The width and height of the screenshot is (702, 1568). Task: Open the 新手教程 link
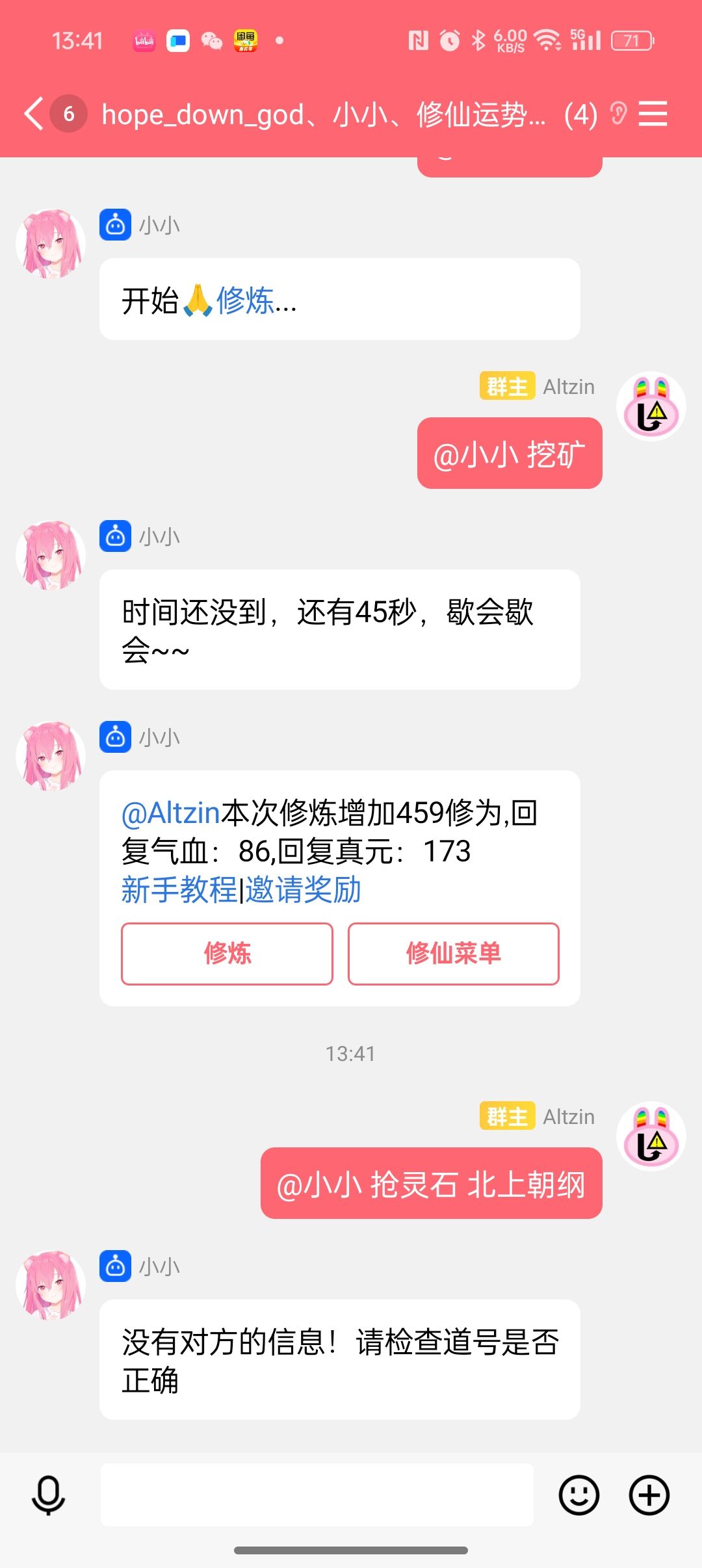tap(179, 890)
